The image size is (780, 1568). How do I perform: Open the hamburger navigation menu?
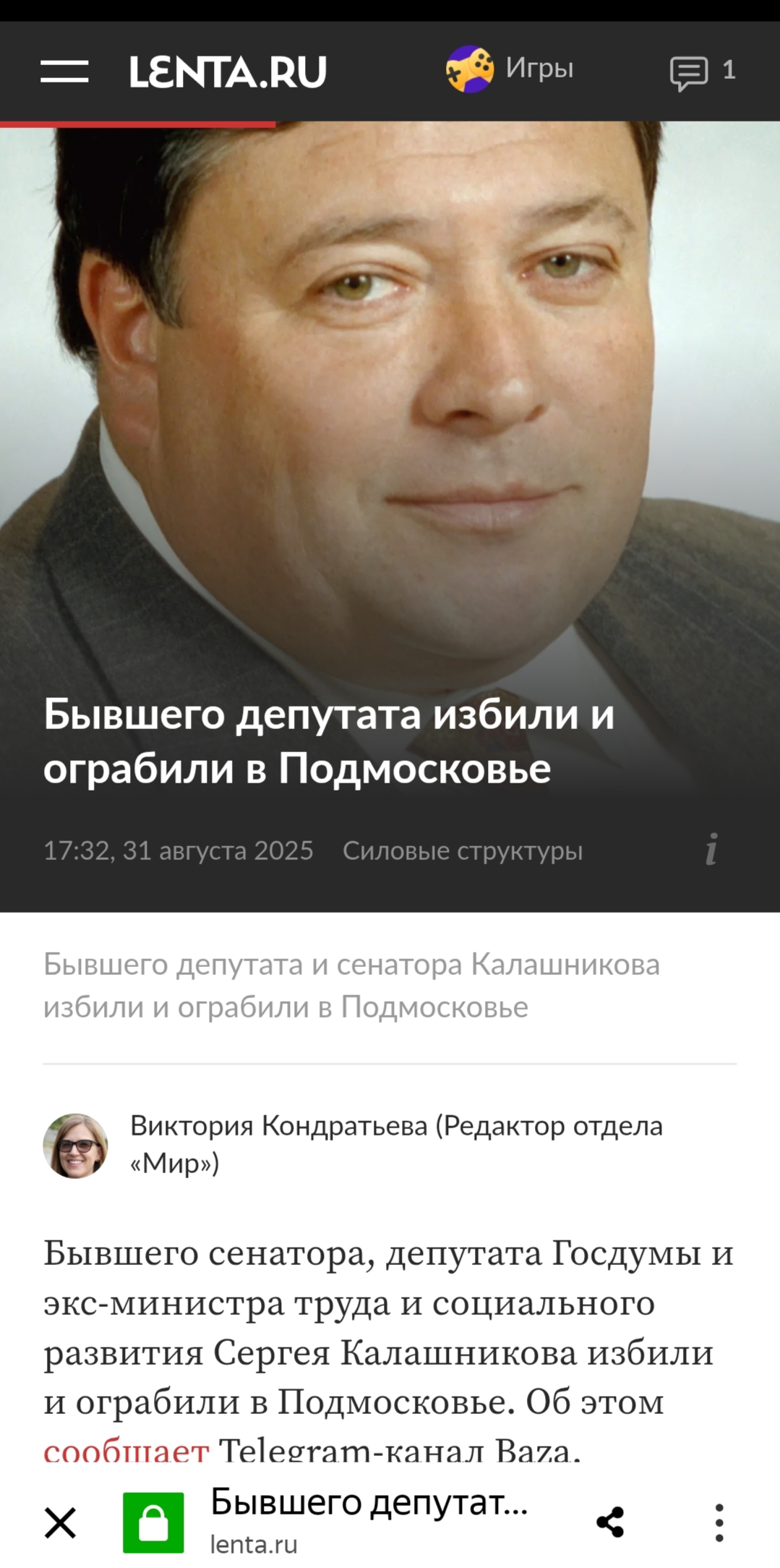[x=64, y=72]
